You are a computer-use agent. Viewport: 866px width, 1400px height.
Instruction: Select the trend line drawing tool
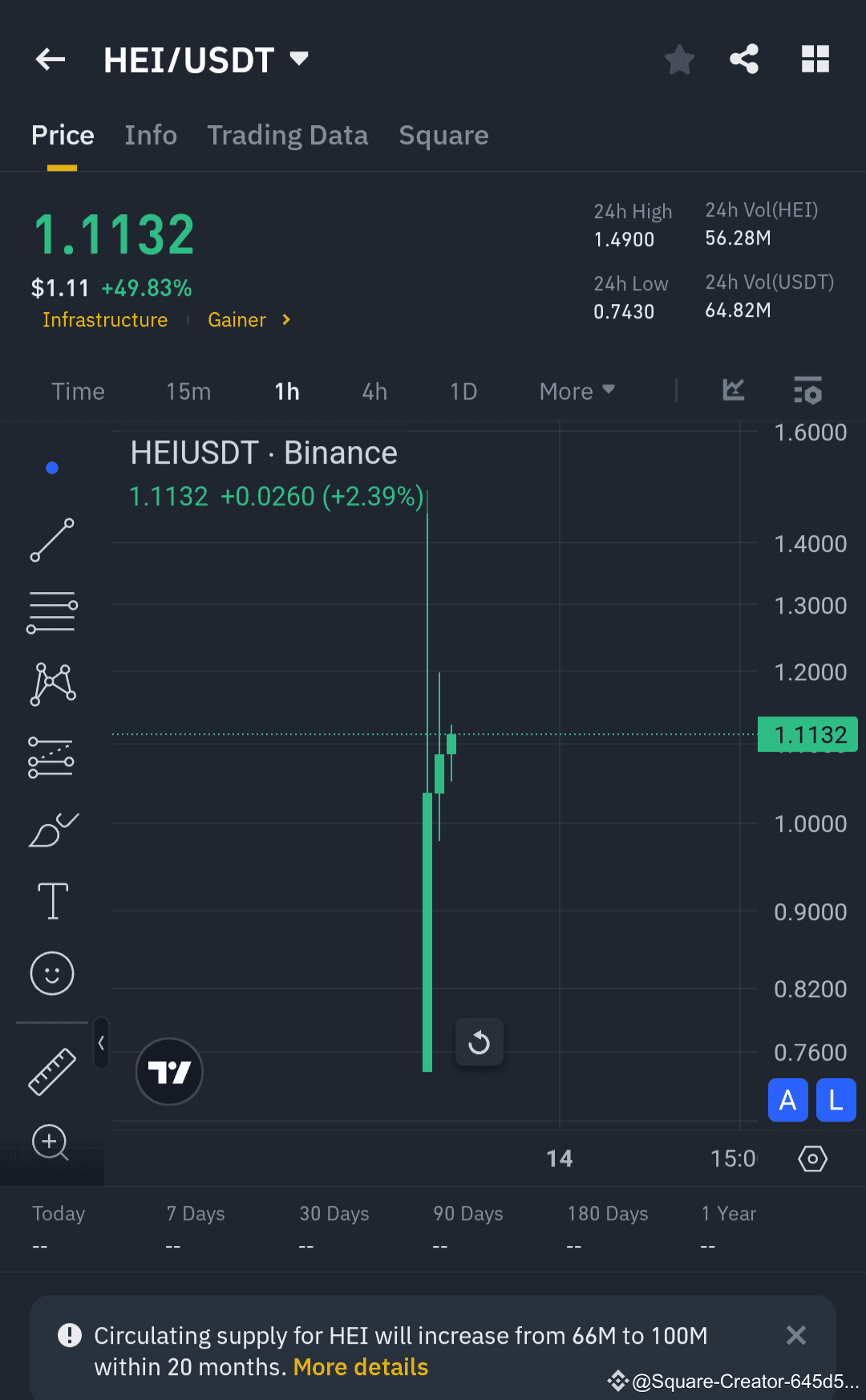(51, 541)
